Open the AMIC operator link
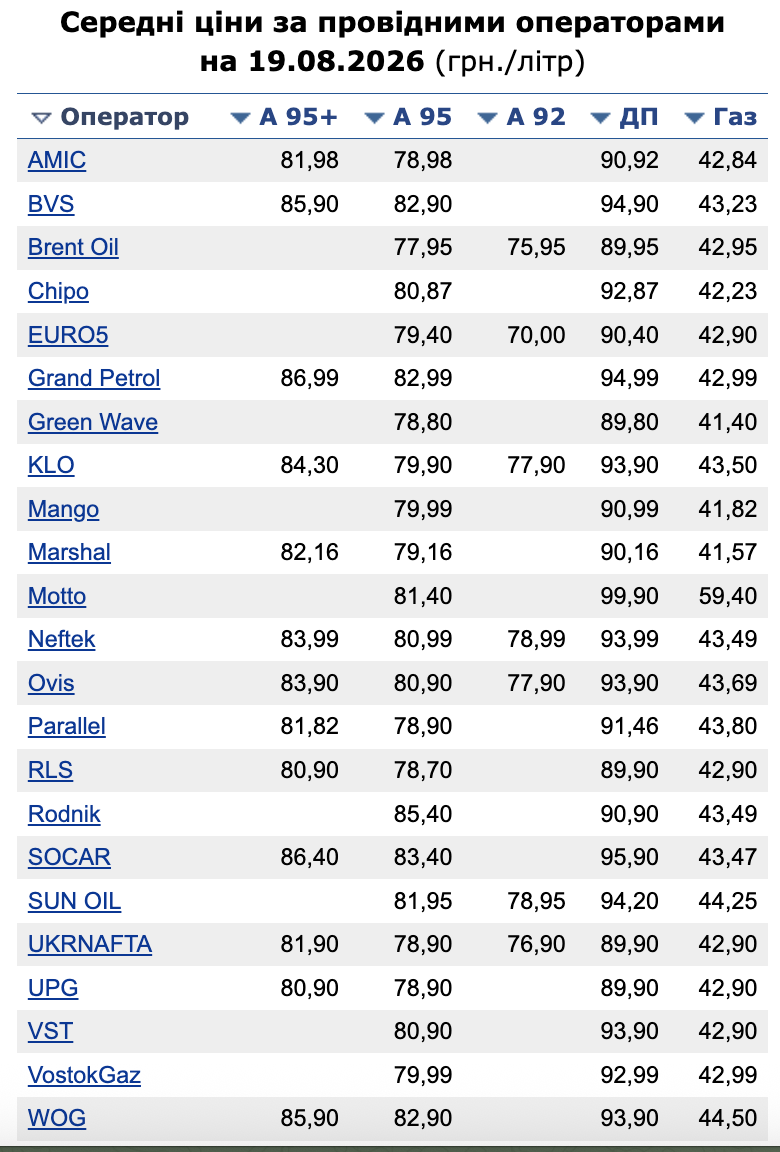This screenshot has height=1152, width=780. [x=57, y=160]
